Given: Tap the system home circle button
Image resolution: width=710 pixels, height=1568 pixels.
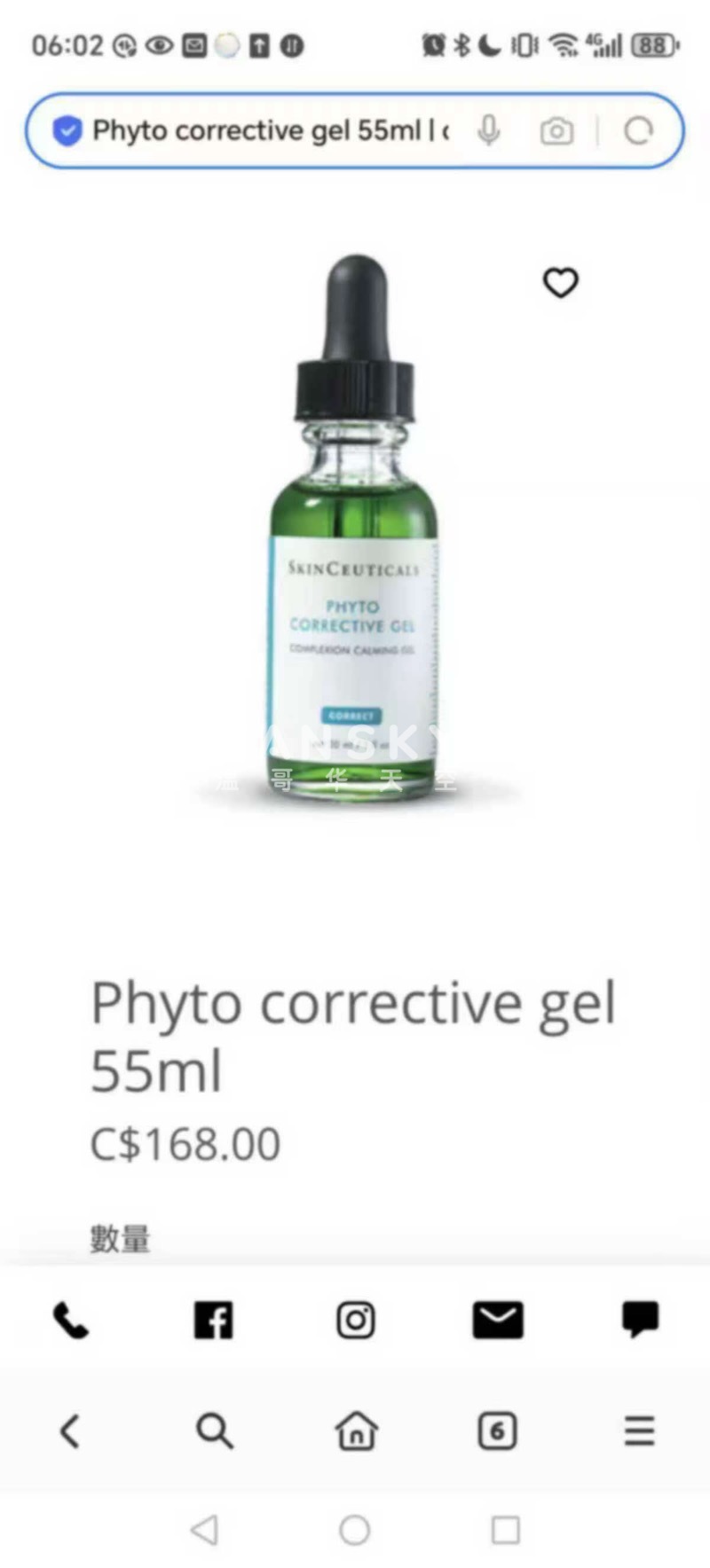Looking at the screenshot, I should point(355,1530).
